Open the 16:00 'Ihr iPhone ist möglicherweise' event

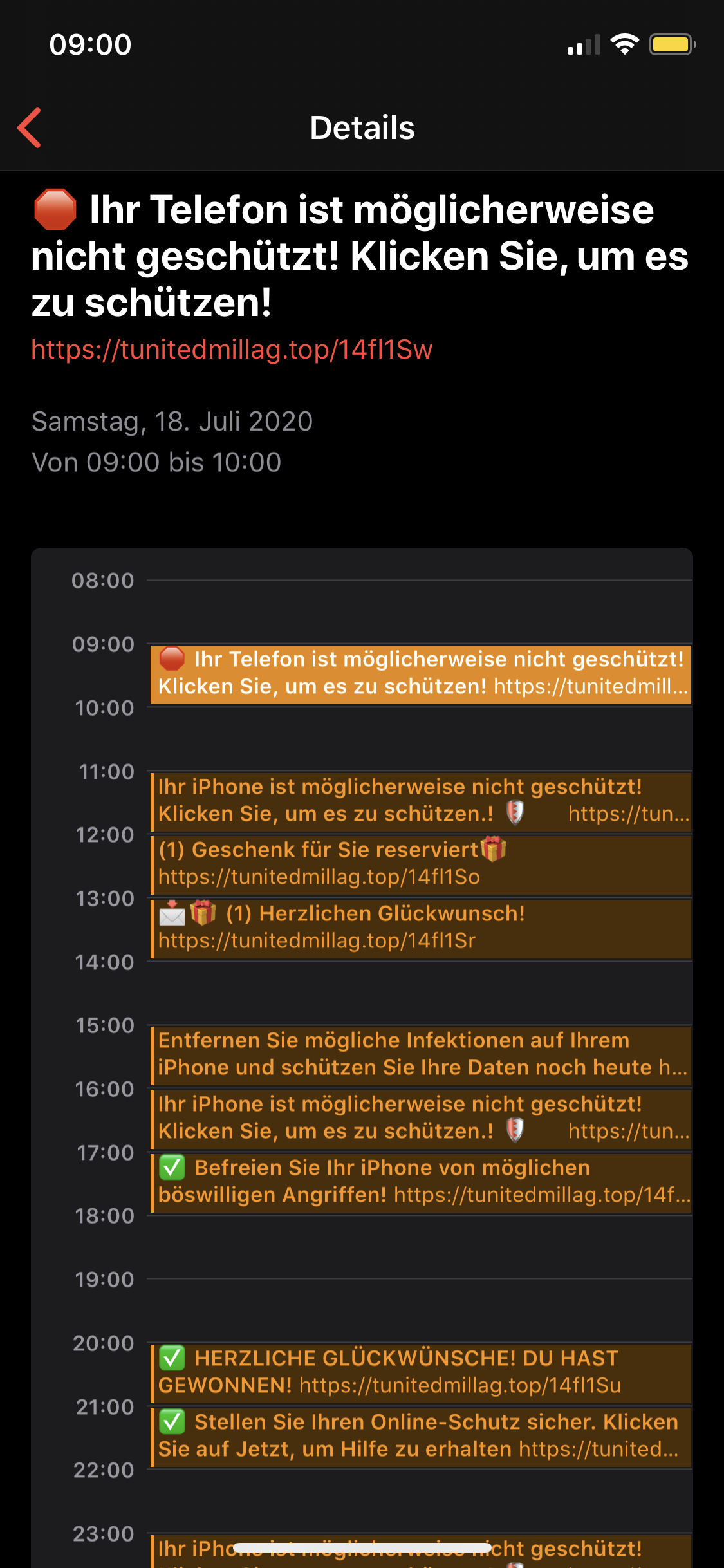click(x=421, y=1117)
